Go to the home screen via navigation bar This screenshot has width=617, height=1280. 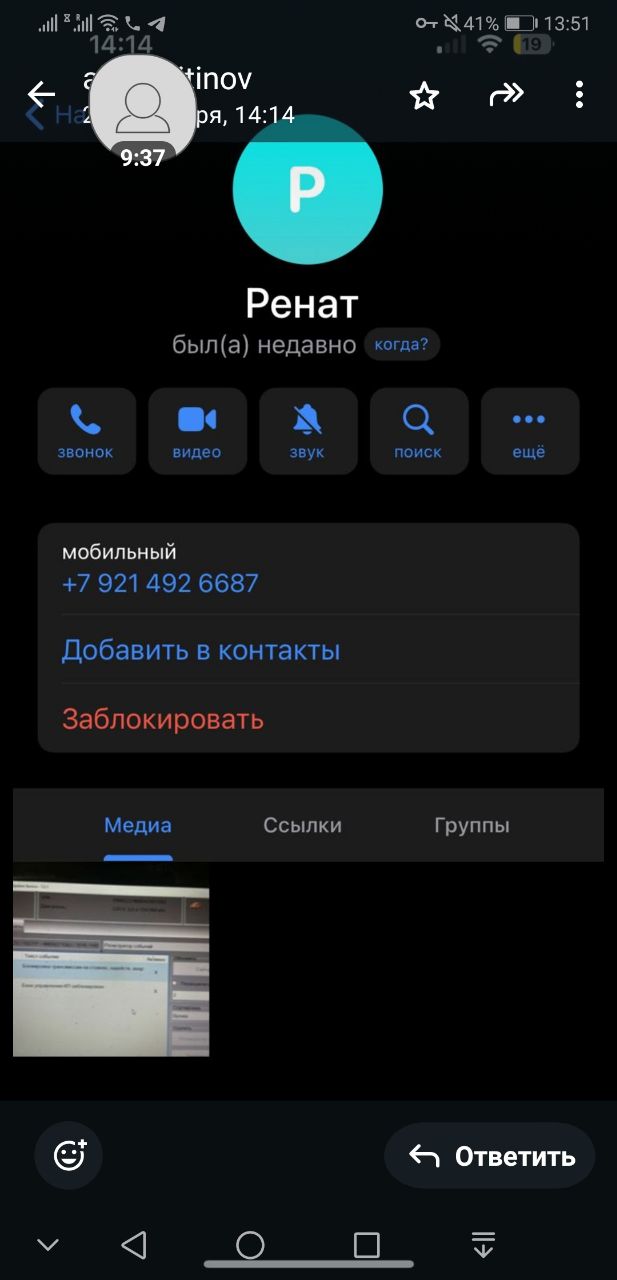250,1245
